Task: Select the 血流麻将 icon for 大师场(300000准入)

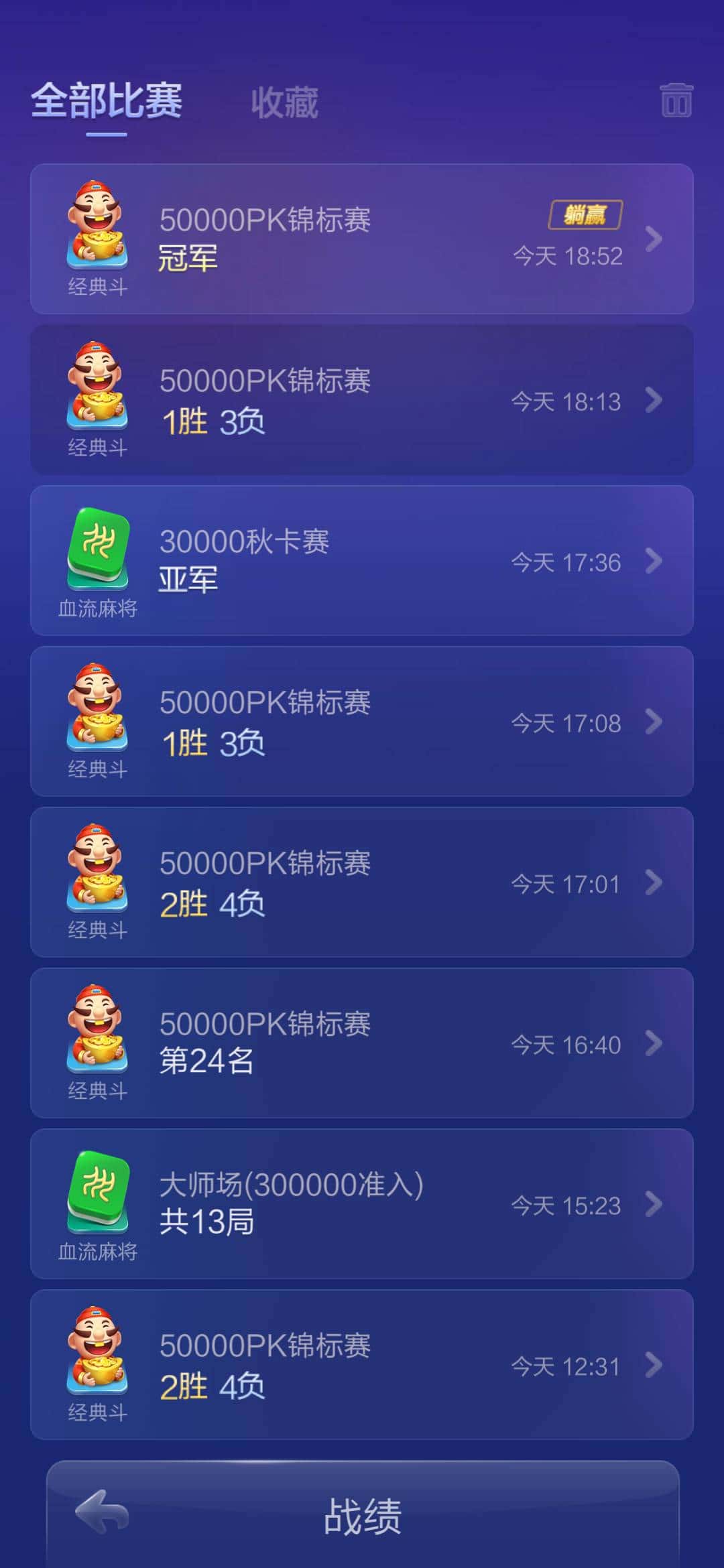Action: coord(97,1193)
